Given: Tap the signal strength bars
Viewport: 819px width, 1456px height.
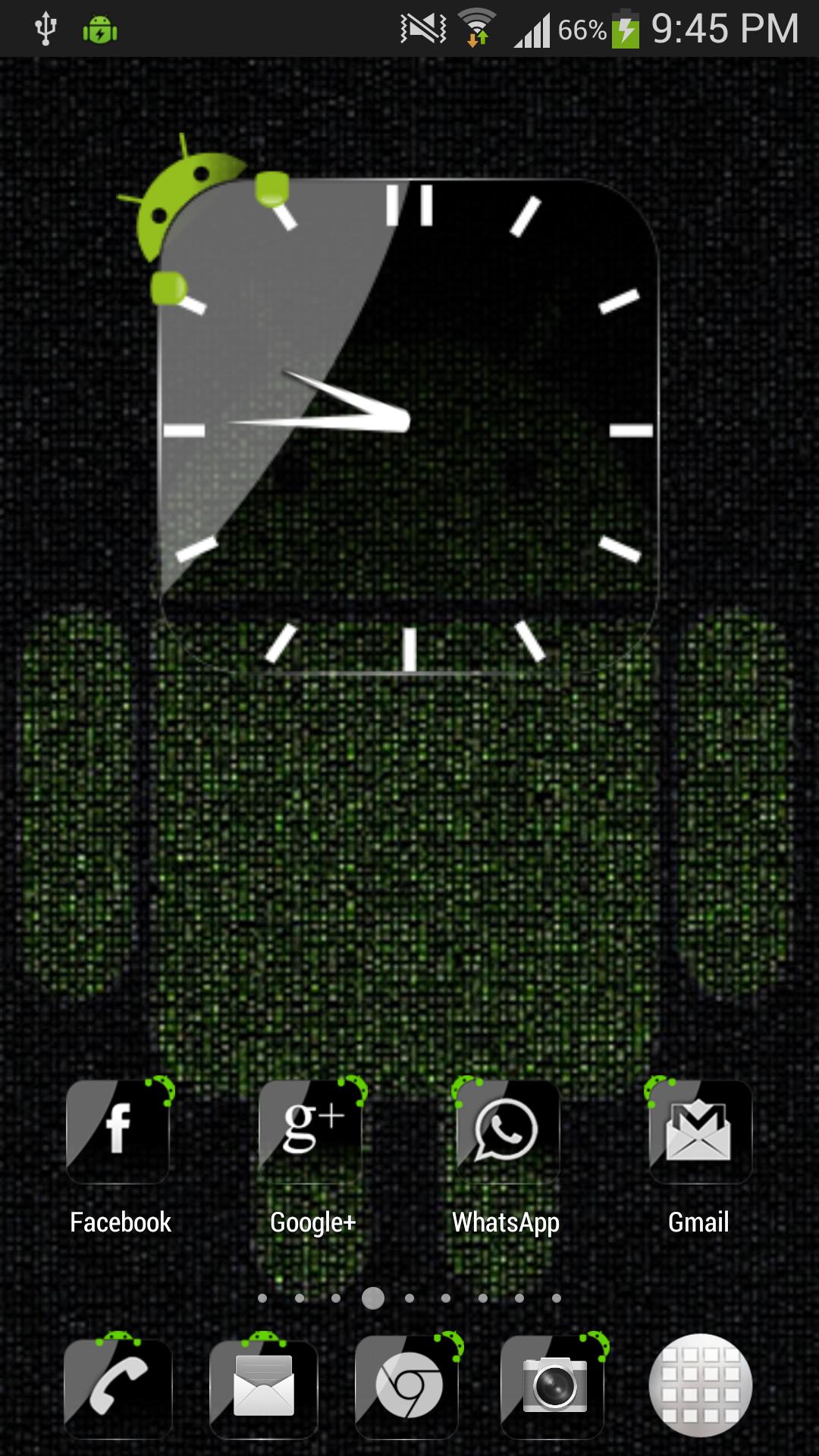Looking at the screenshot, I should coord(535,27).
